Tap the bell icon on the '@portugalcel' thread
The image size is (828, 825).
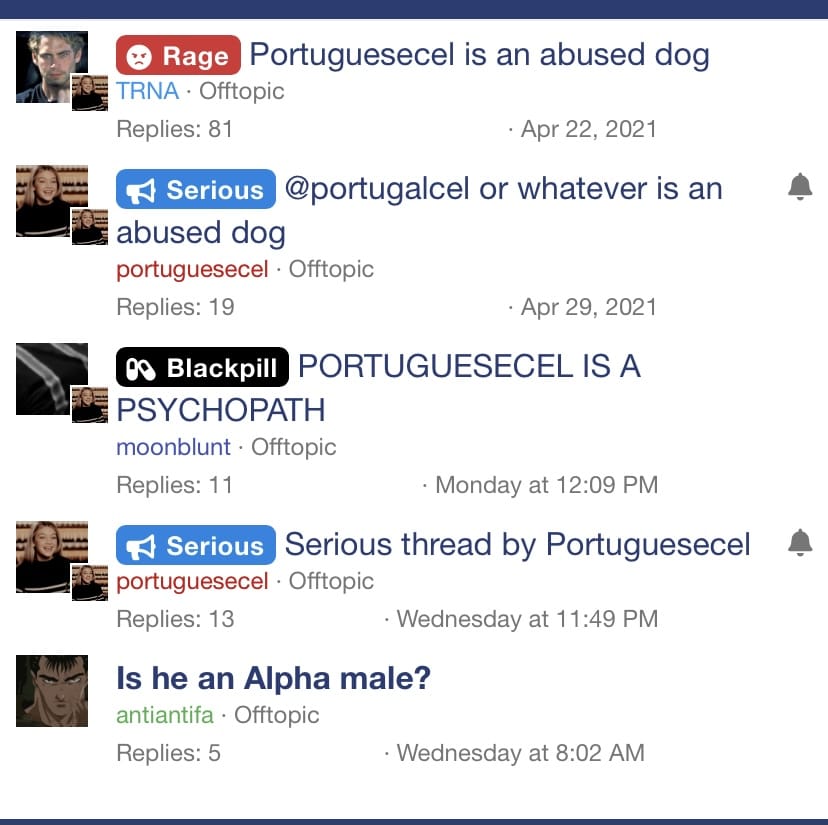click(799, 187)
